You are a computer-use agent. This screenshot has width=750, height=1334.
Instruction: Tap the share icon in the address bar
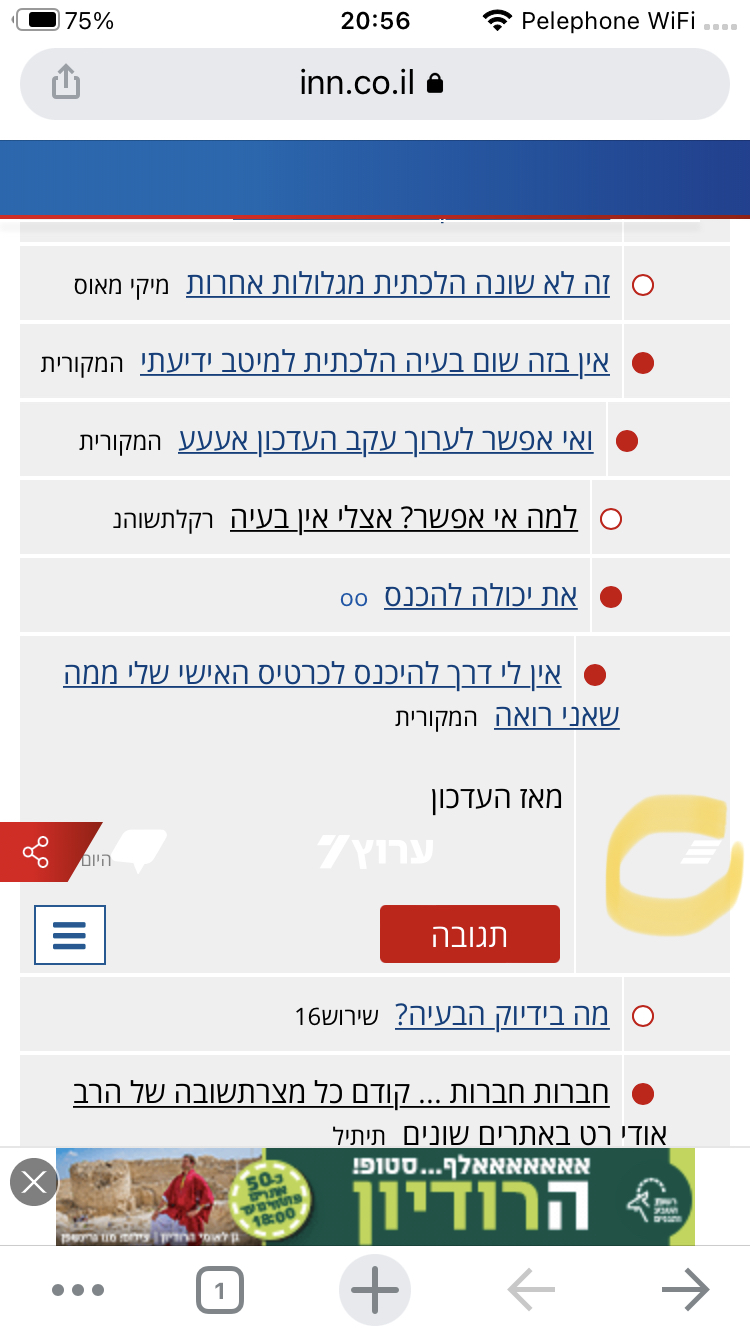point(65,82)
